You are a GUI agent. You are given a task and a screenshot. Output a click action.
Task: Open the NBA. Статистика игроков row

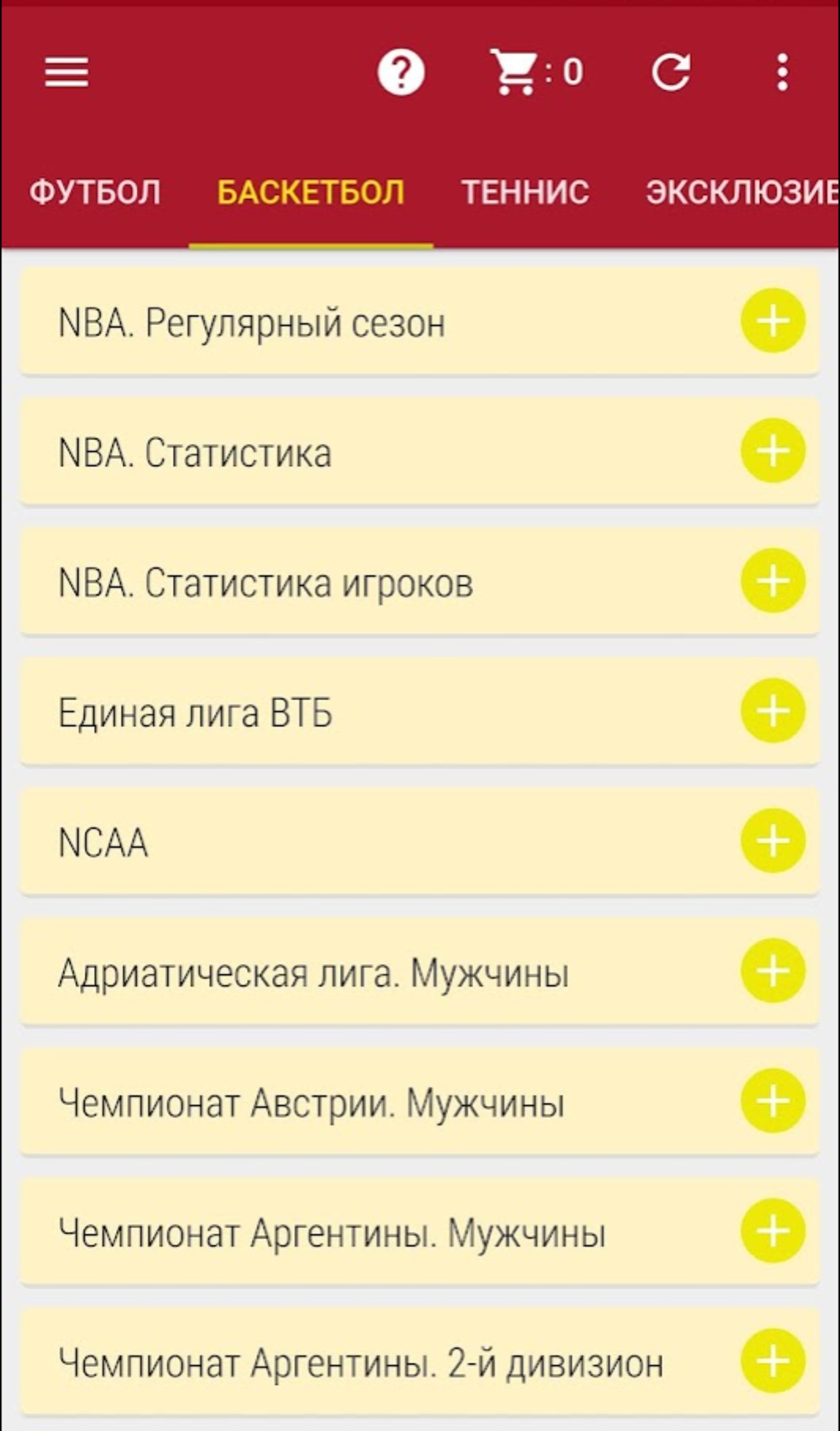pyautogui.click(x=420, y=581)
